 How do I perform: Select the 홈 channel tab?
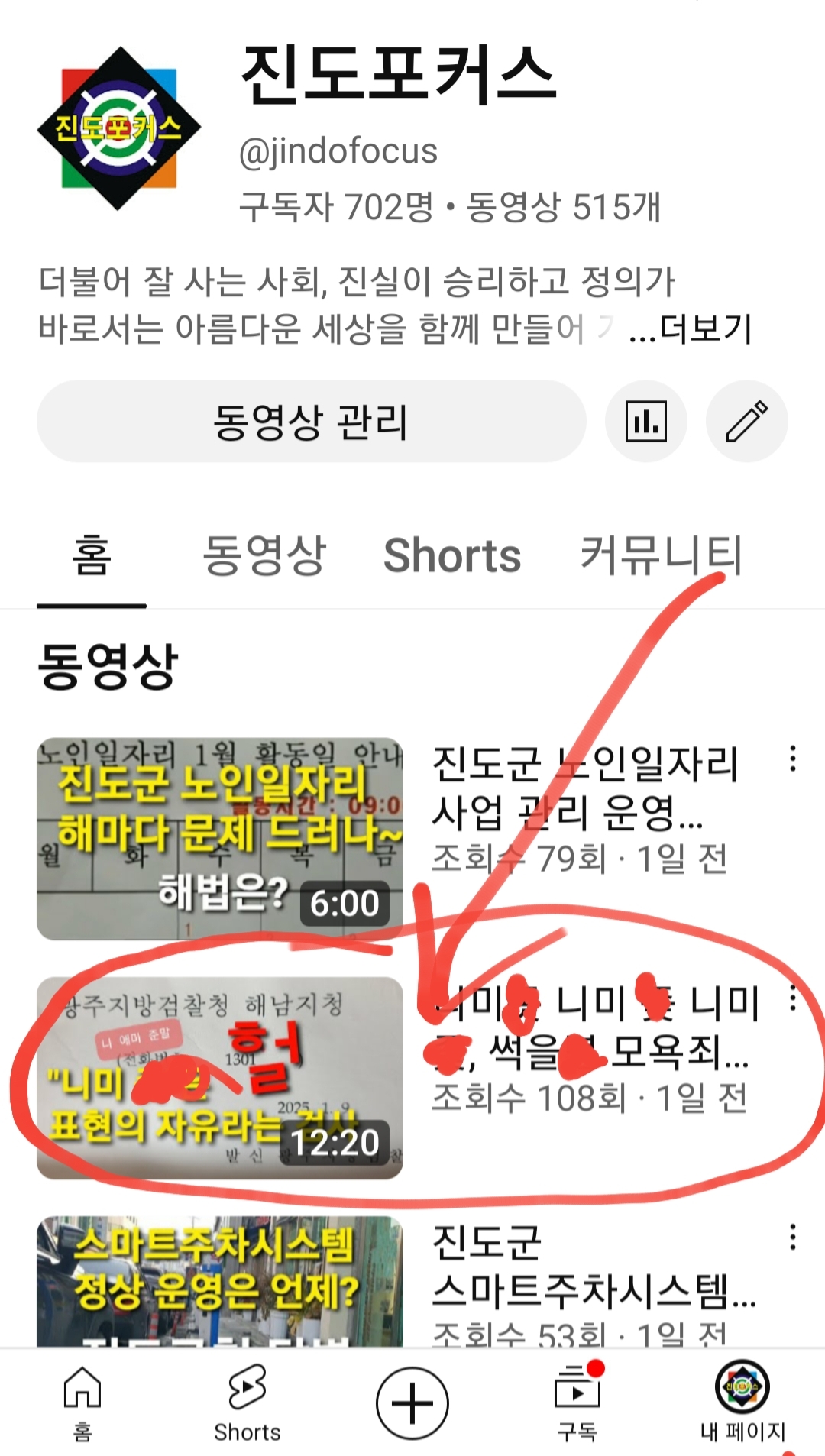coord(92,555)
